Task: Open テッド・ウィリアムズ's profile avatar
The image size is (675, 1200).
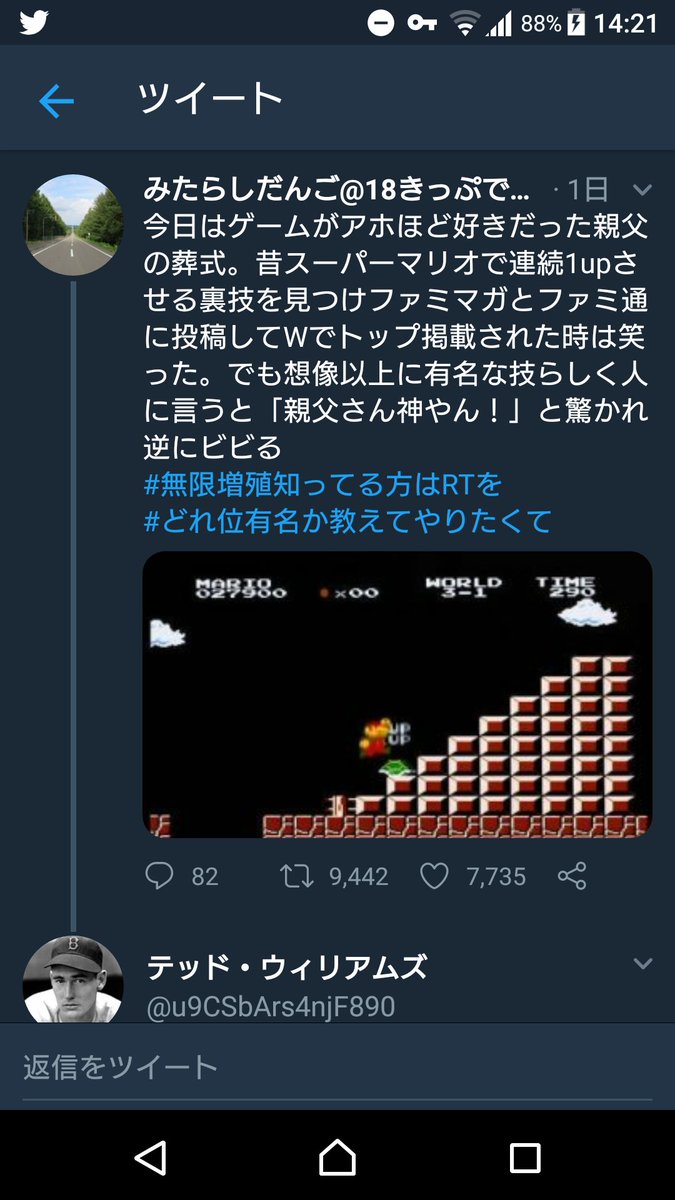Action: tap(72, 982)
